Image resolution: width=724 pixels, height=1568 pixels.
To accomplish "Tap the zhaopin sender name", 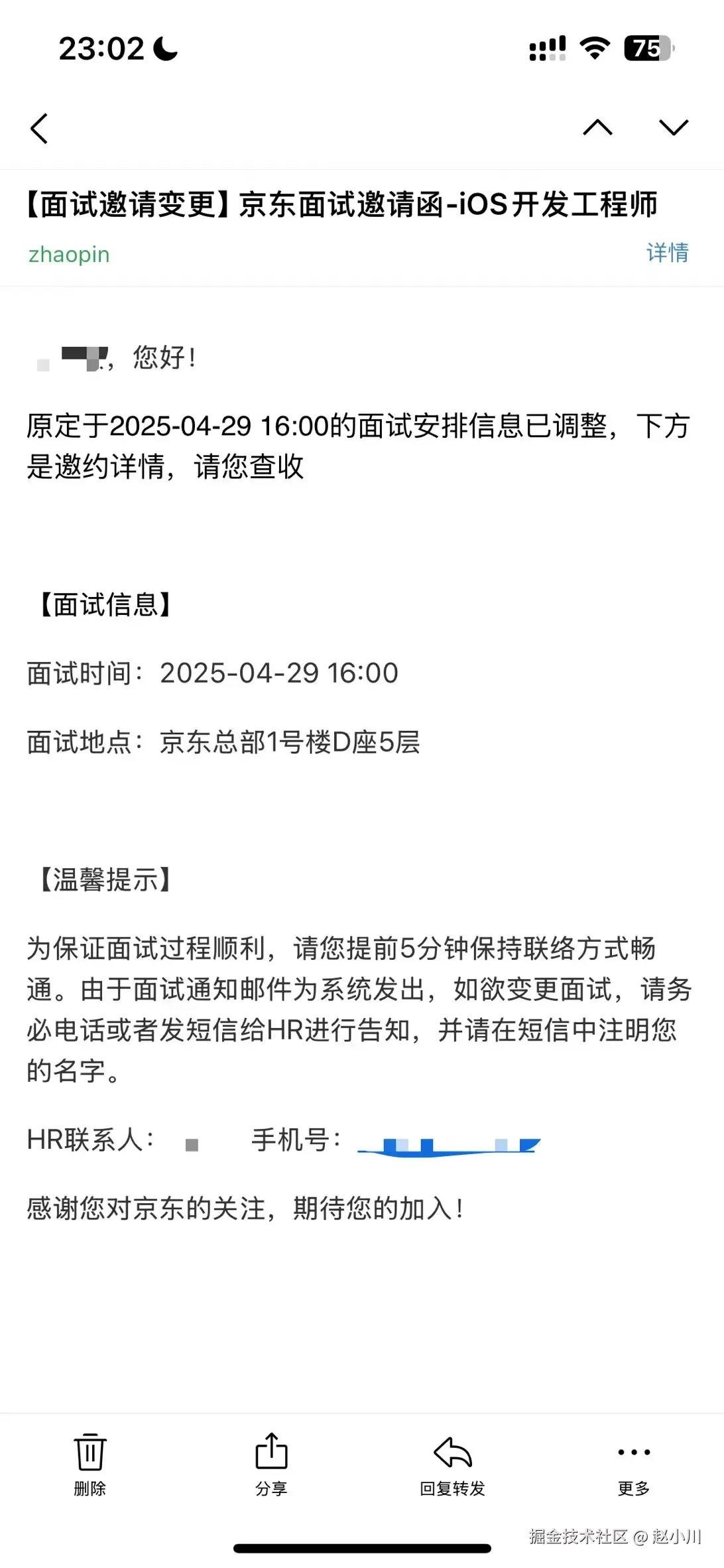I will pyautogui.click(x=69, y=255).
